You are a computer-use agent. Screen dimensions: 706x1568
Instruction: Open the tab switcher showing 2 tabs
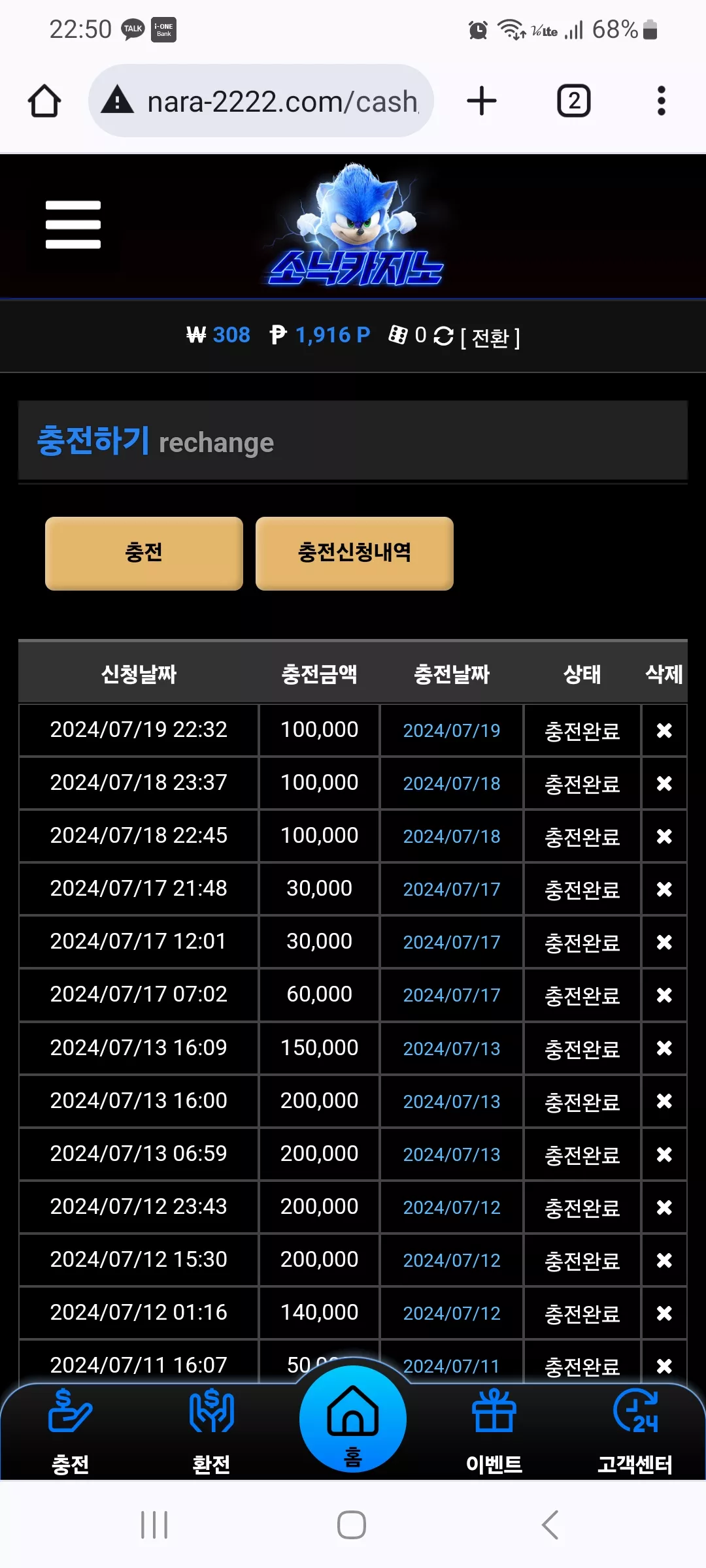pyautogui.click(x=574, y=101)
